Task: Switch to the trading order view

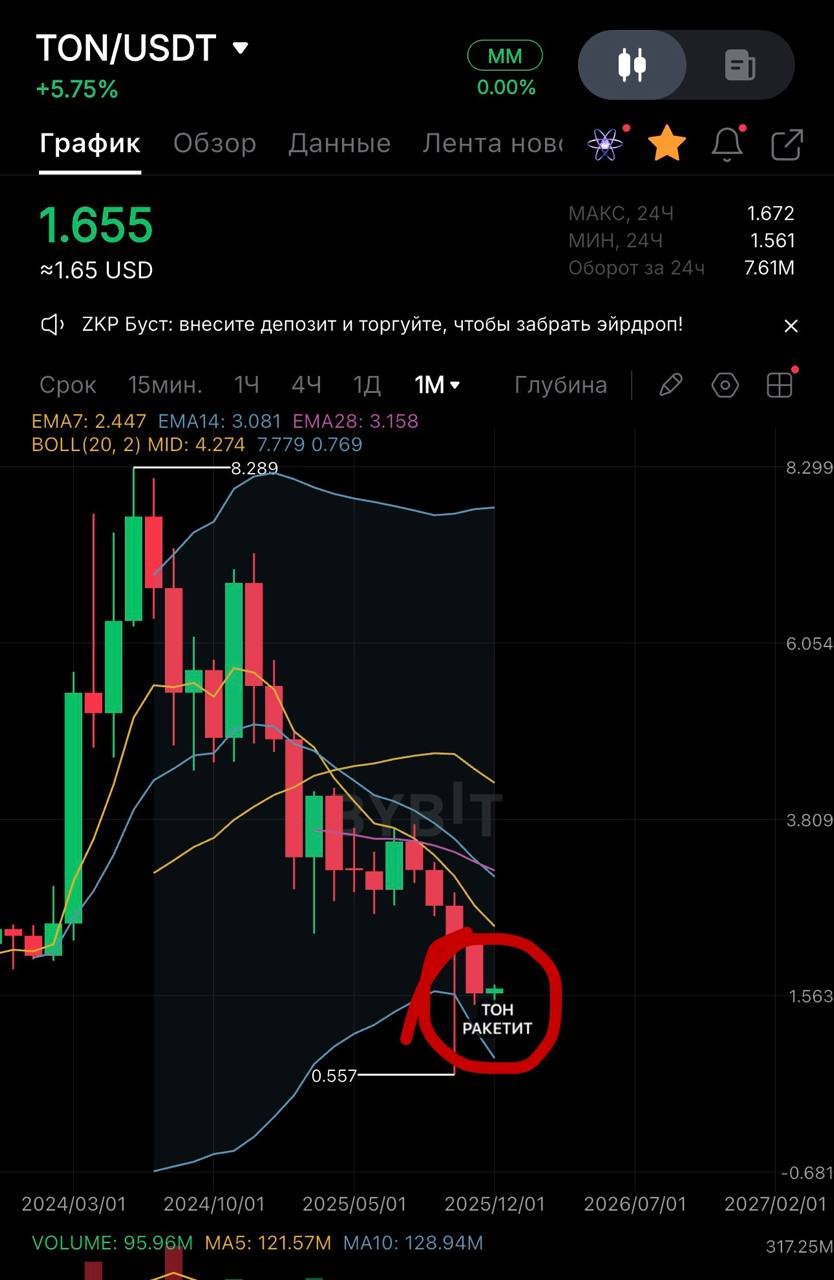Action: pyautogui.click(x=740, y=66)
